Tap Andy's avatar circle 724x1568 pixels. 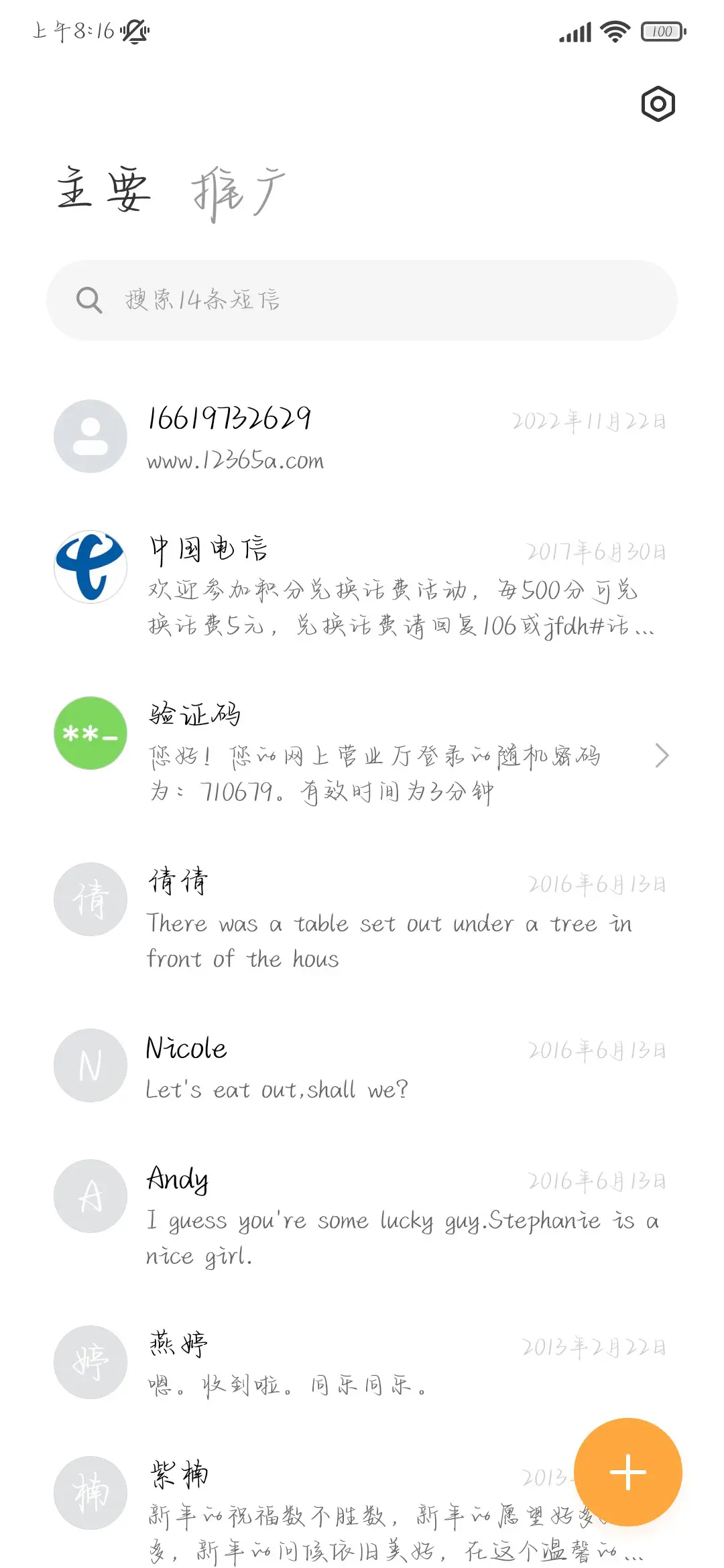coord(90,1197)
